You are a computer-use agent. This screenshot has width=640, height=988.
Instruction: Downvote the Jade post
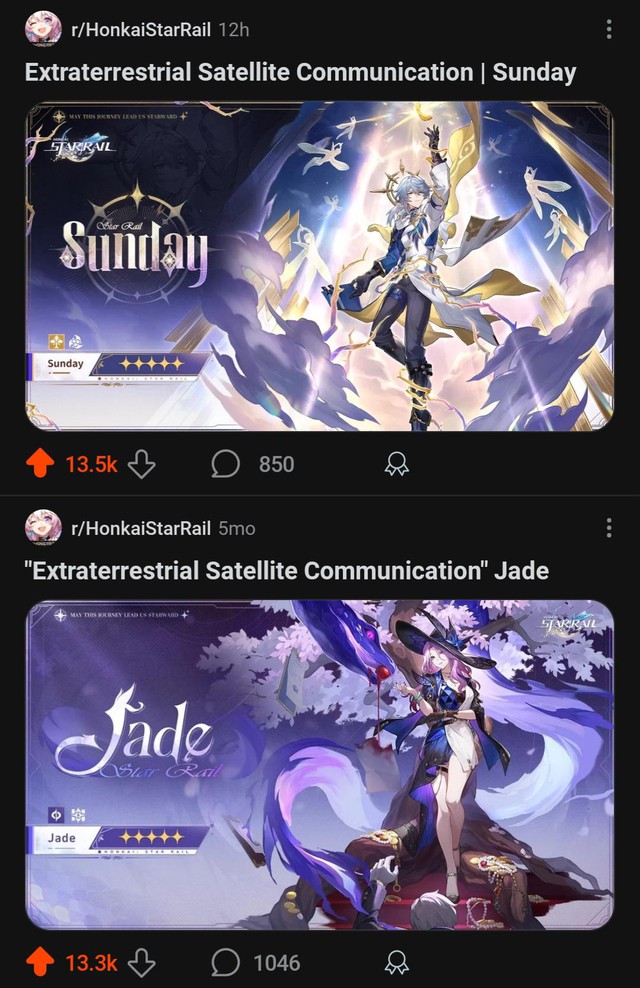(x=141, y=962)
